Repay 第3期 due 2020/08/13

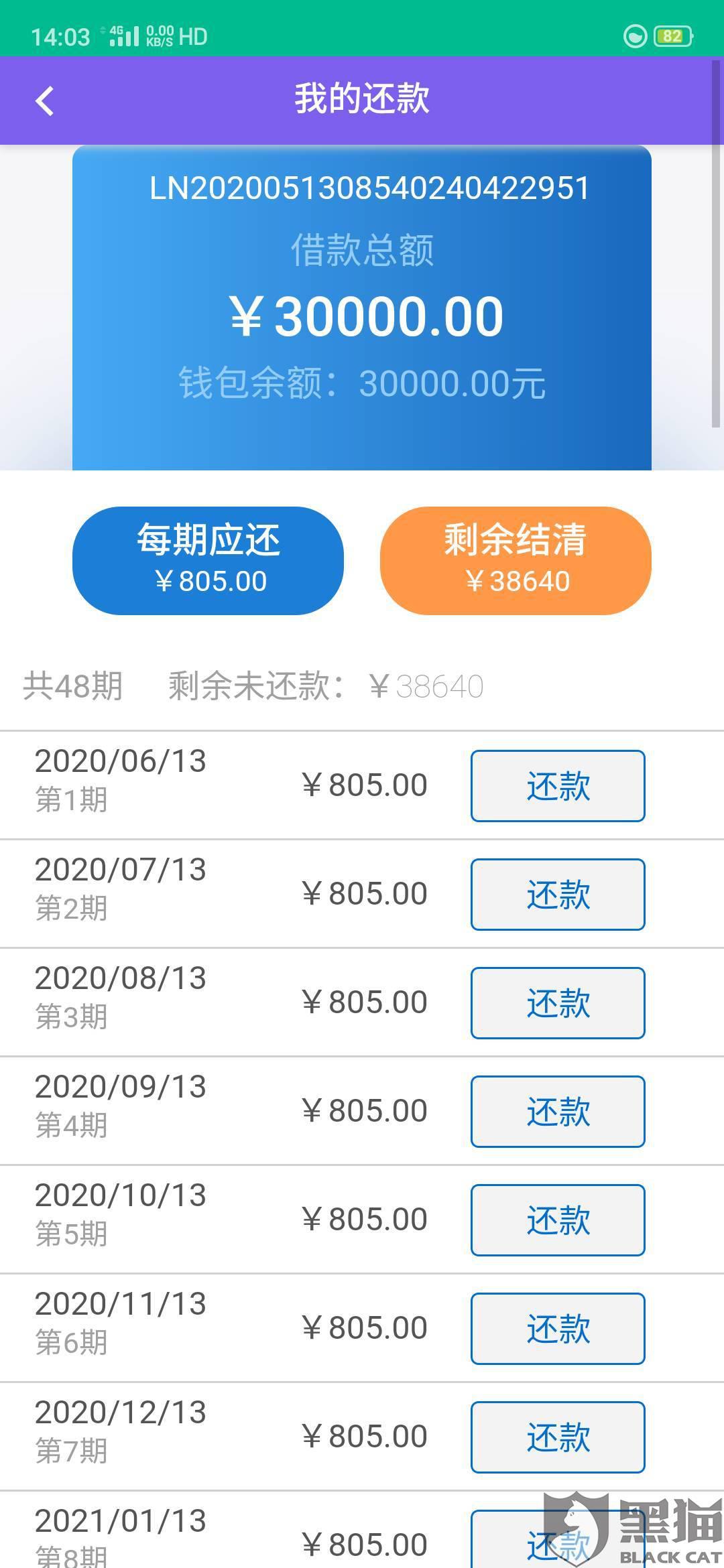click(557, 1003)
